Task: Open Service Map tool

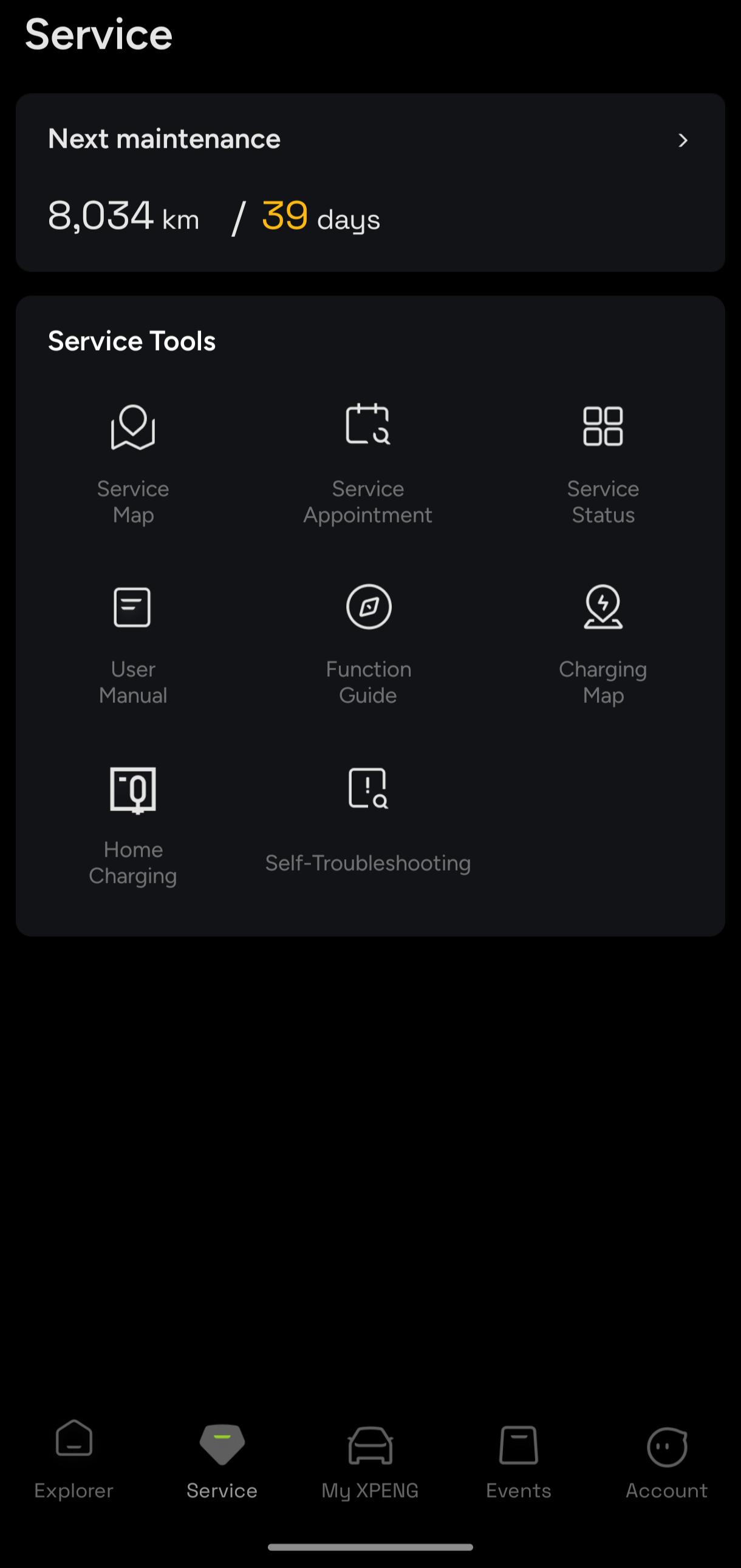Action: coord(133,462)
